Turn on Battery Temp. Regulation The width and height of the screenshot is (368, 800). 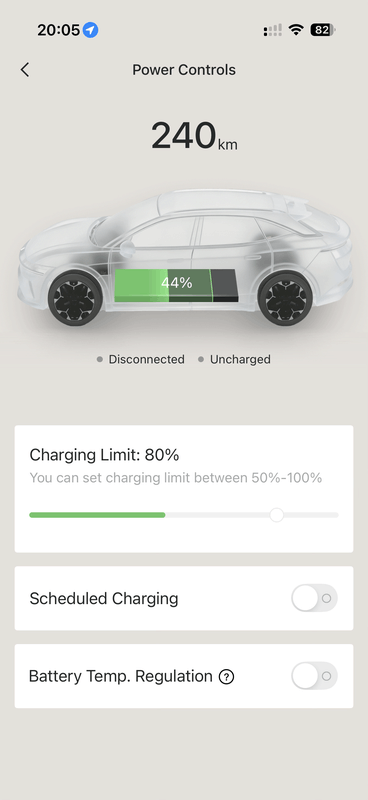[x=314, y=676]
